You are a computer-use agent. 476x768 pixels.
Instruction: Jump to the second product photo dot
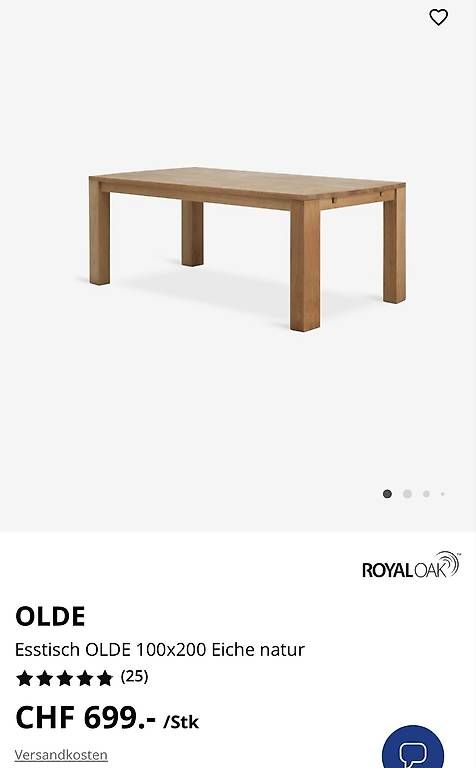pos(407,494)
